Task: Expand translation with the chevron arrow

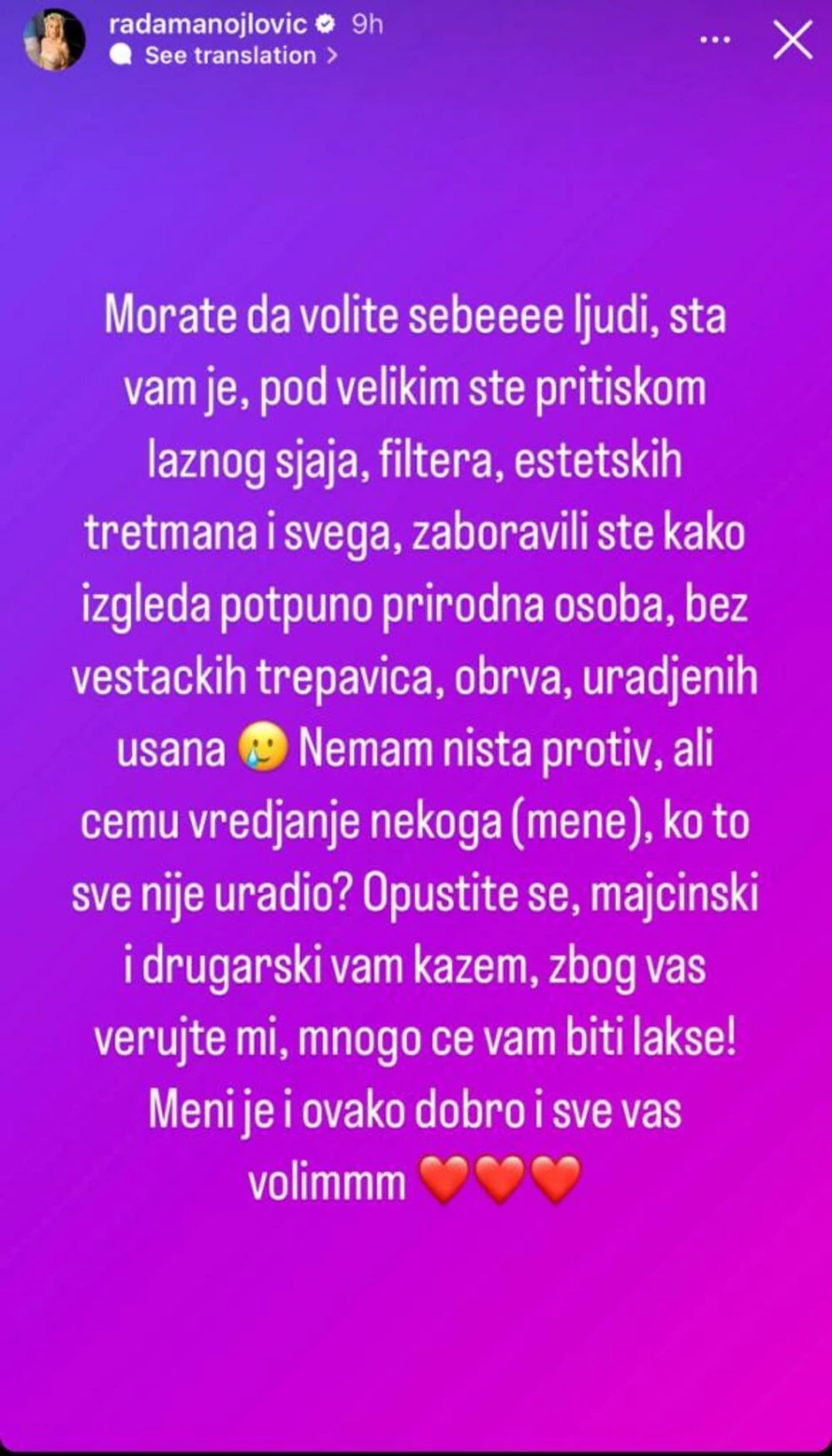Action: pyautogui.click(x=331, y=56)
